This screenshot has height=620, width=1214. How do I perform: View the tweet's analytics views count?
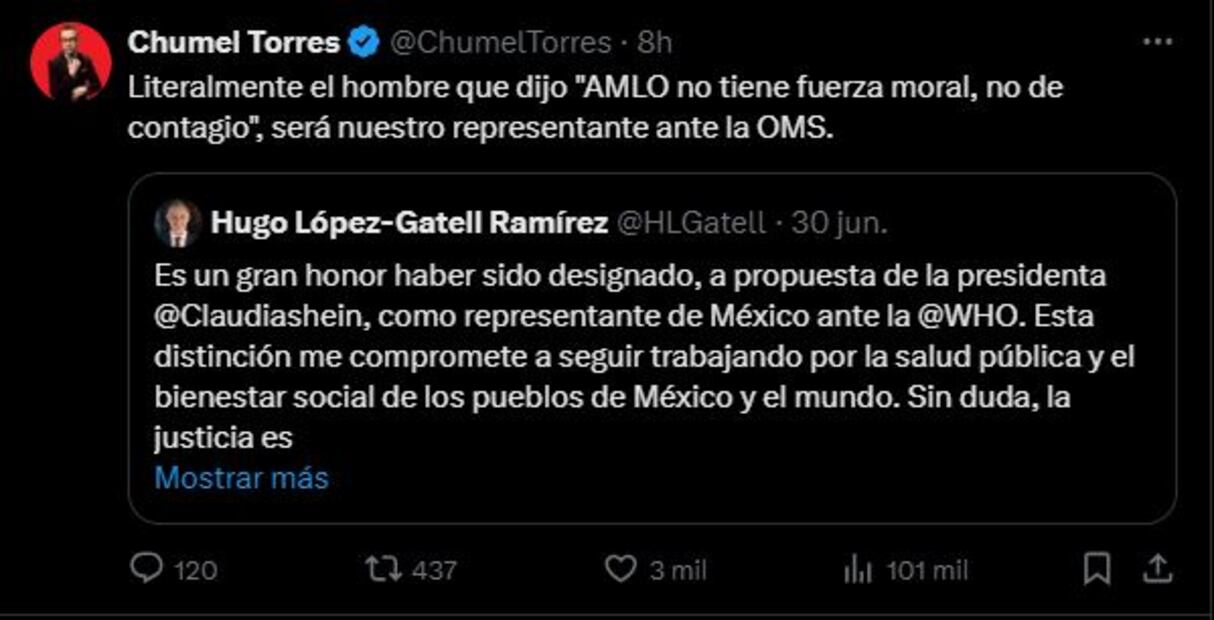pyautogui.click(x=858, y=570)
